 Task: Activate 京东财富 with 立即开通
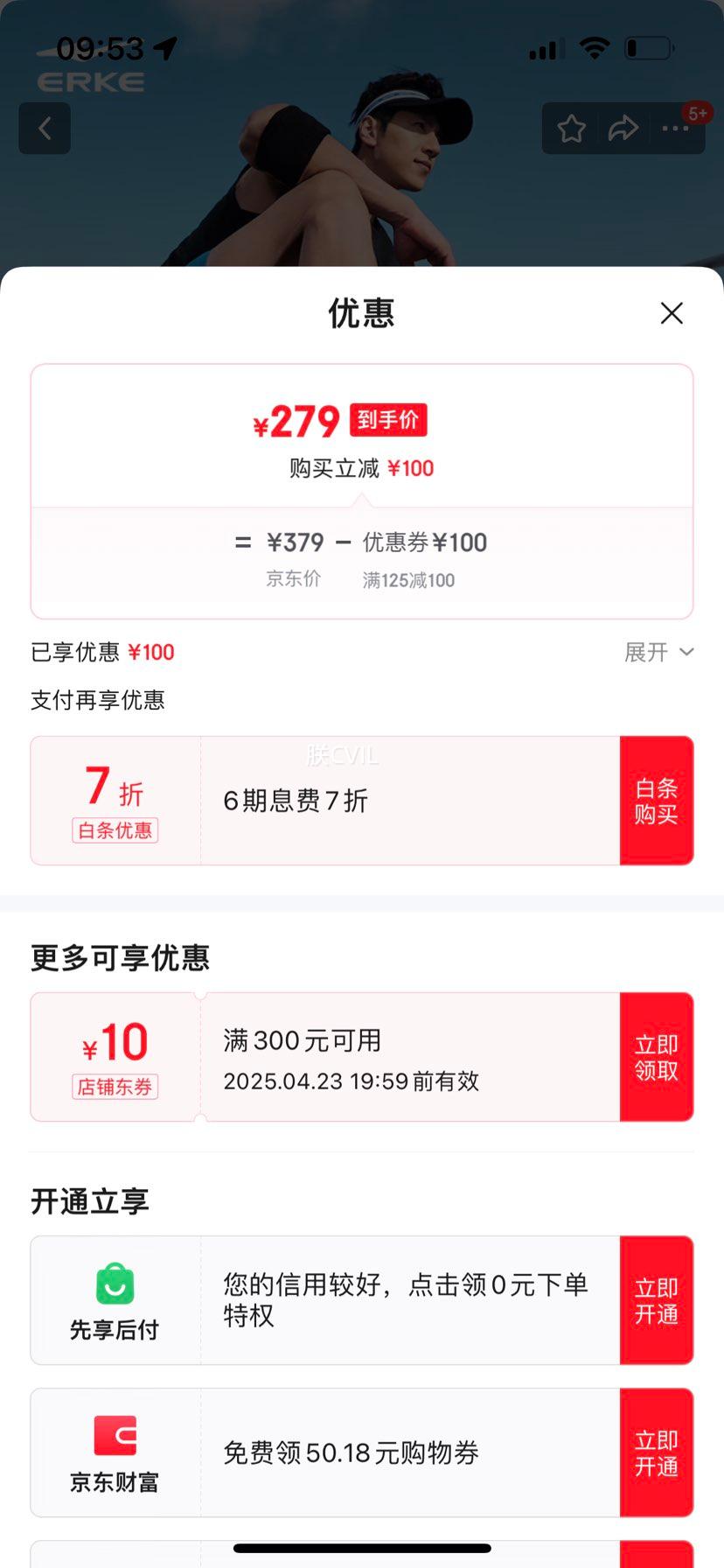[x=656, y=1452]
